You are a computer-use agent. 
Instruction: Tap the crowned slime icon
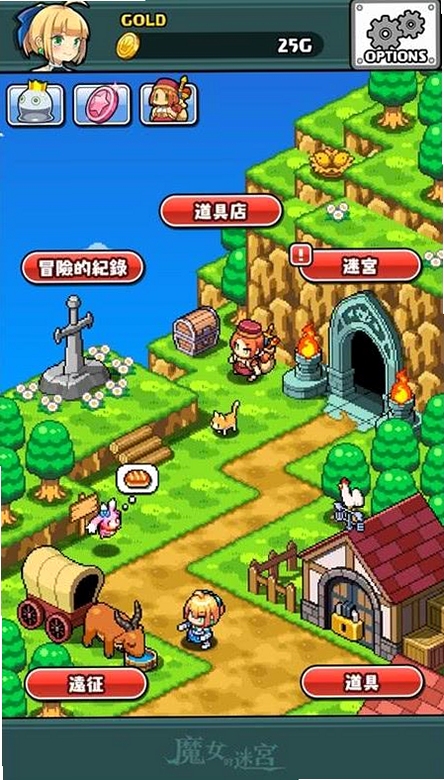[35, 104]
